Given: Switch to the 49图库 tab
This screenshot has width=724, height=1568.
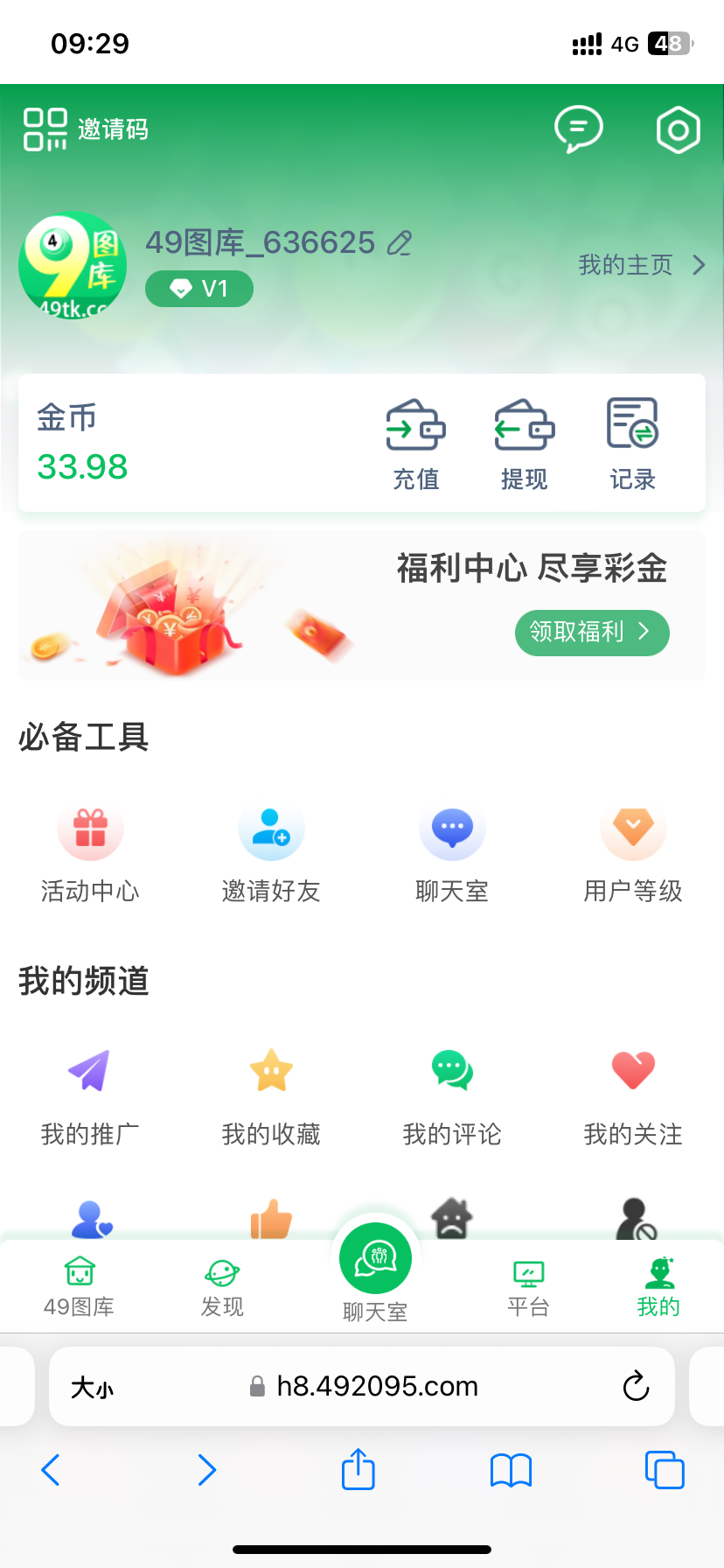Looking at the screenshot, I should tap(79, 1287).
